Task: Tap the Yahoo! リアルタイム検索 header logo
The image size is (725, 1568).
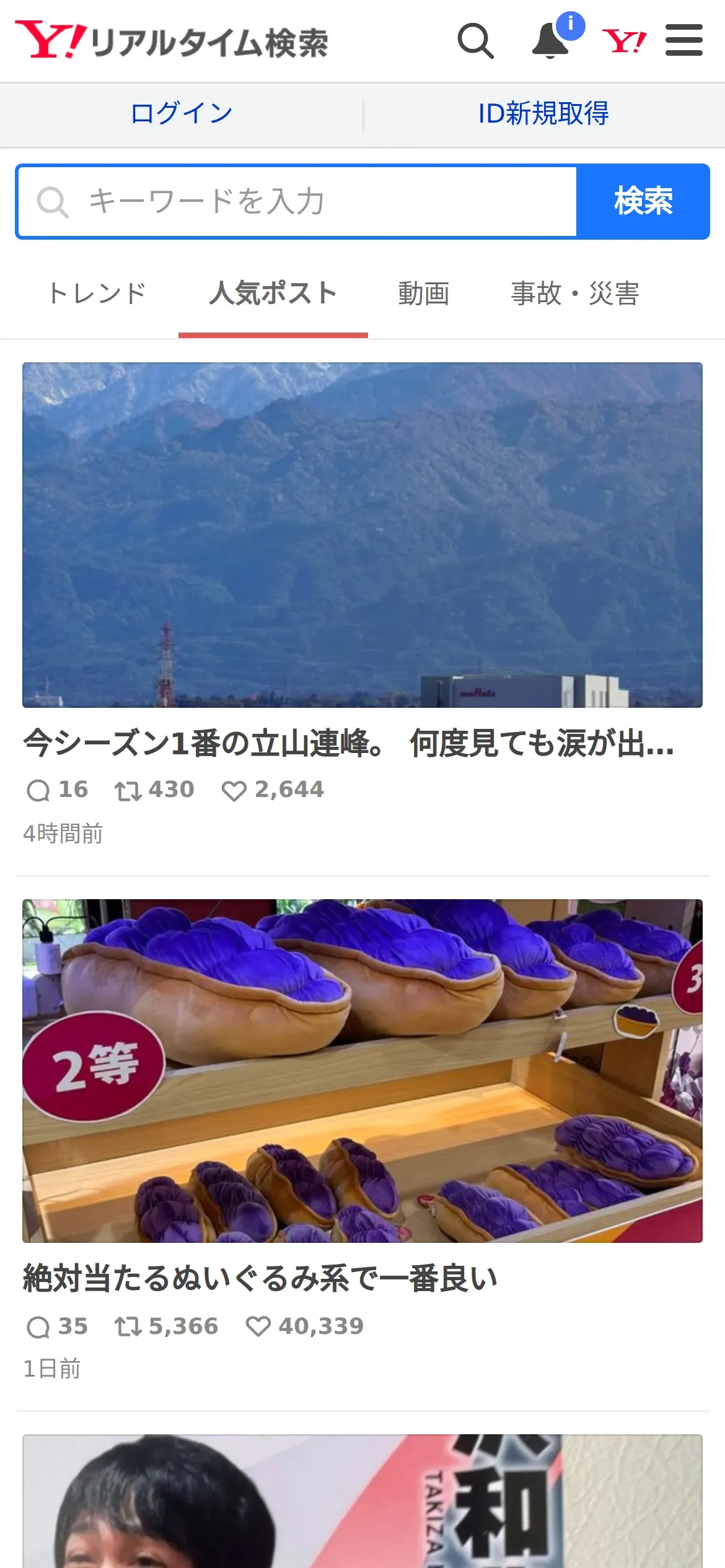Action: tap(172, 41)
